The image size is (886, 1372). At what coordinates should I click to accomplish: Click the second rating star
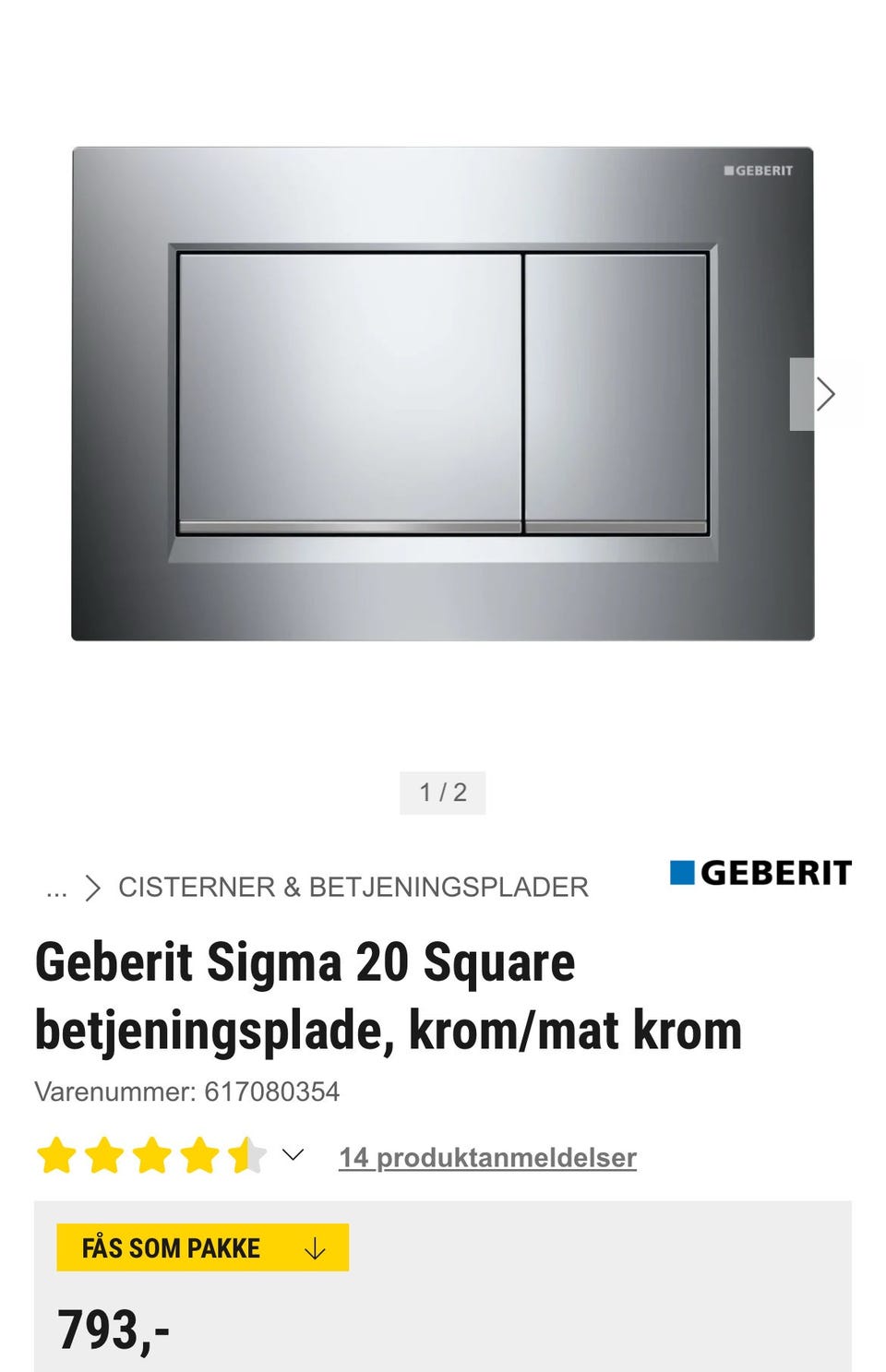click(104, 1155)
